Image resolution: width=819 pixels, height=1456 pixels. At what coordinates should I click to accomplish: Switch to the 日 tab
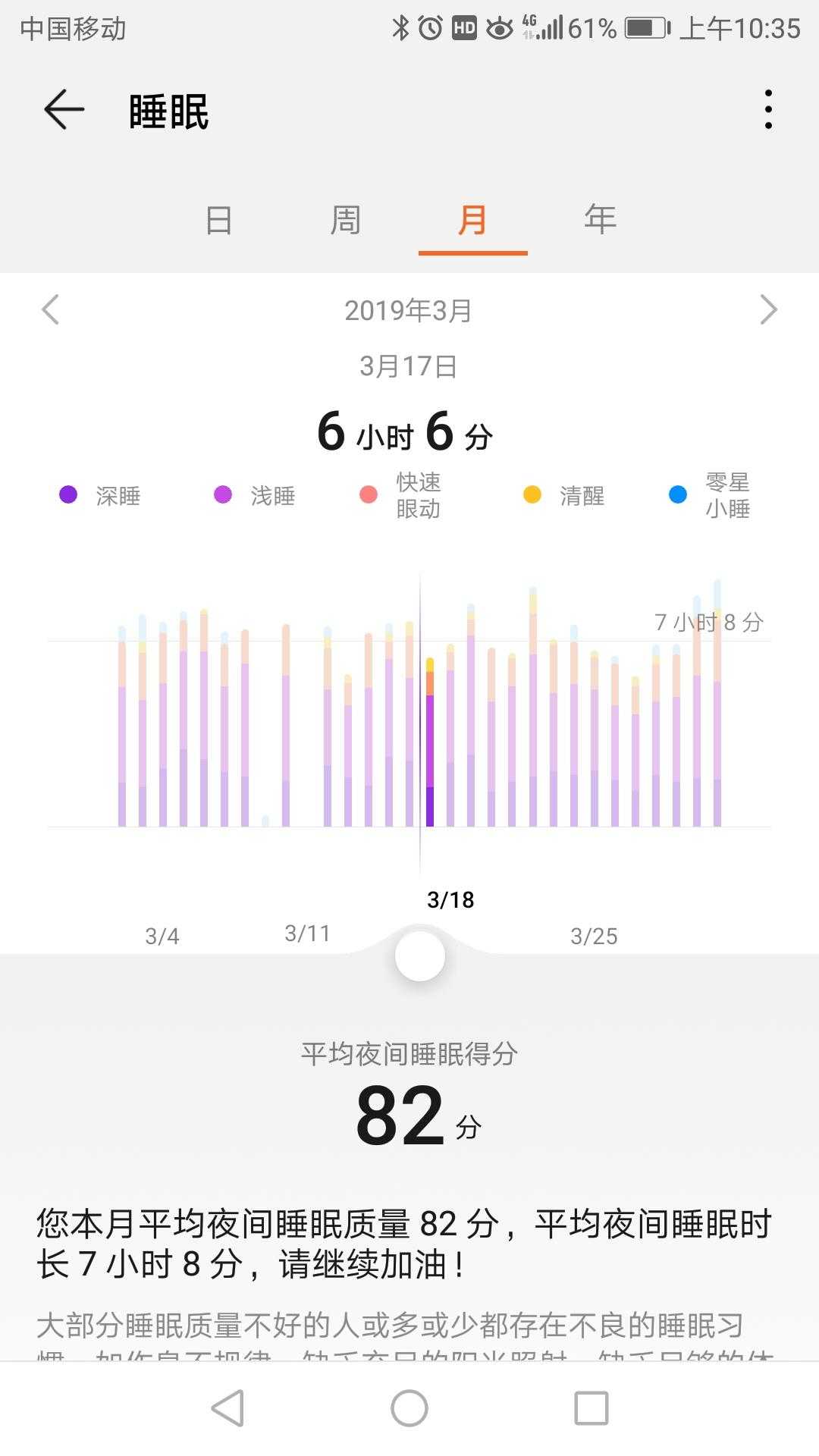[218, 221]
